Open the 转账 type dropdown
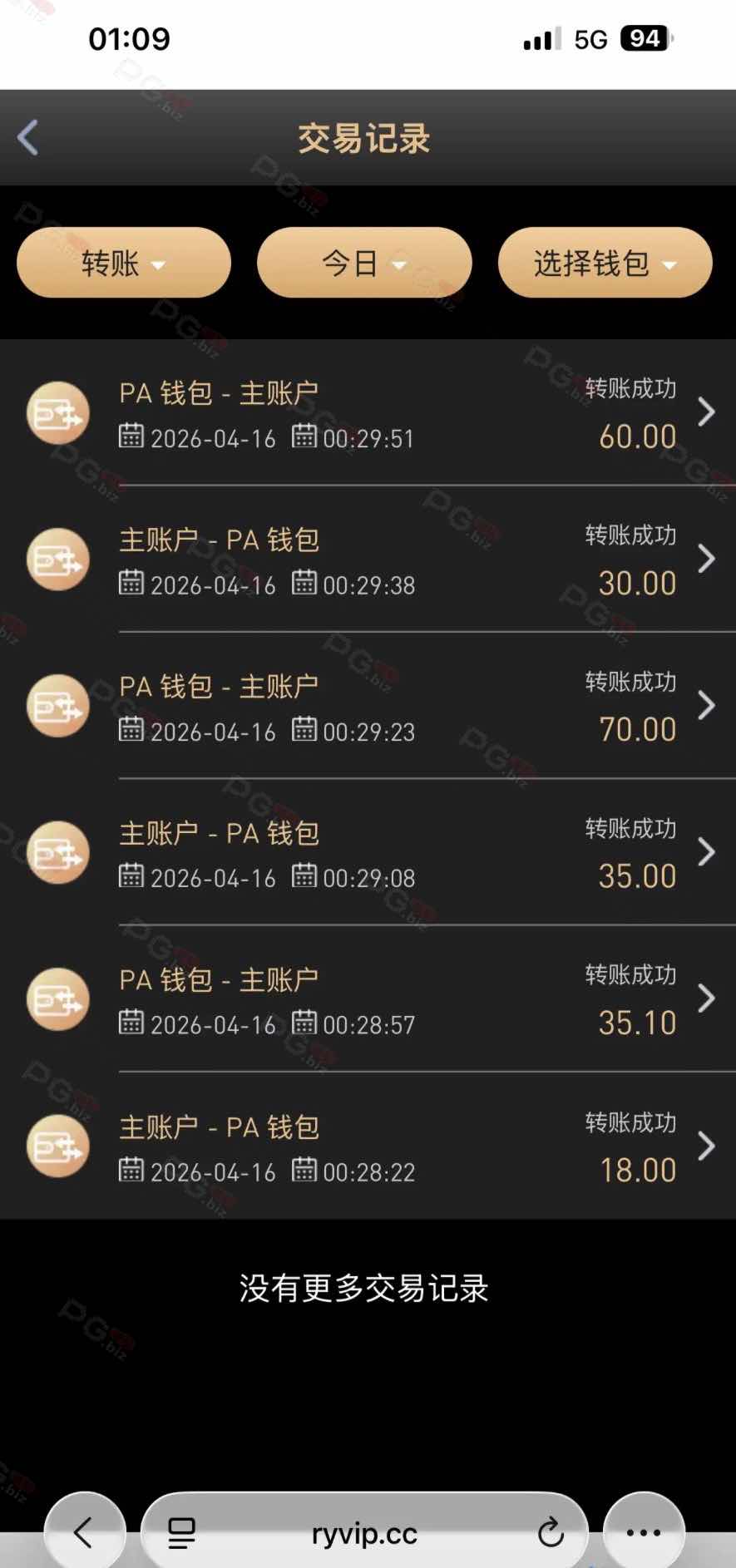736x1568 pixels. (x=123, y=264)
